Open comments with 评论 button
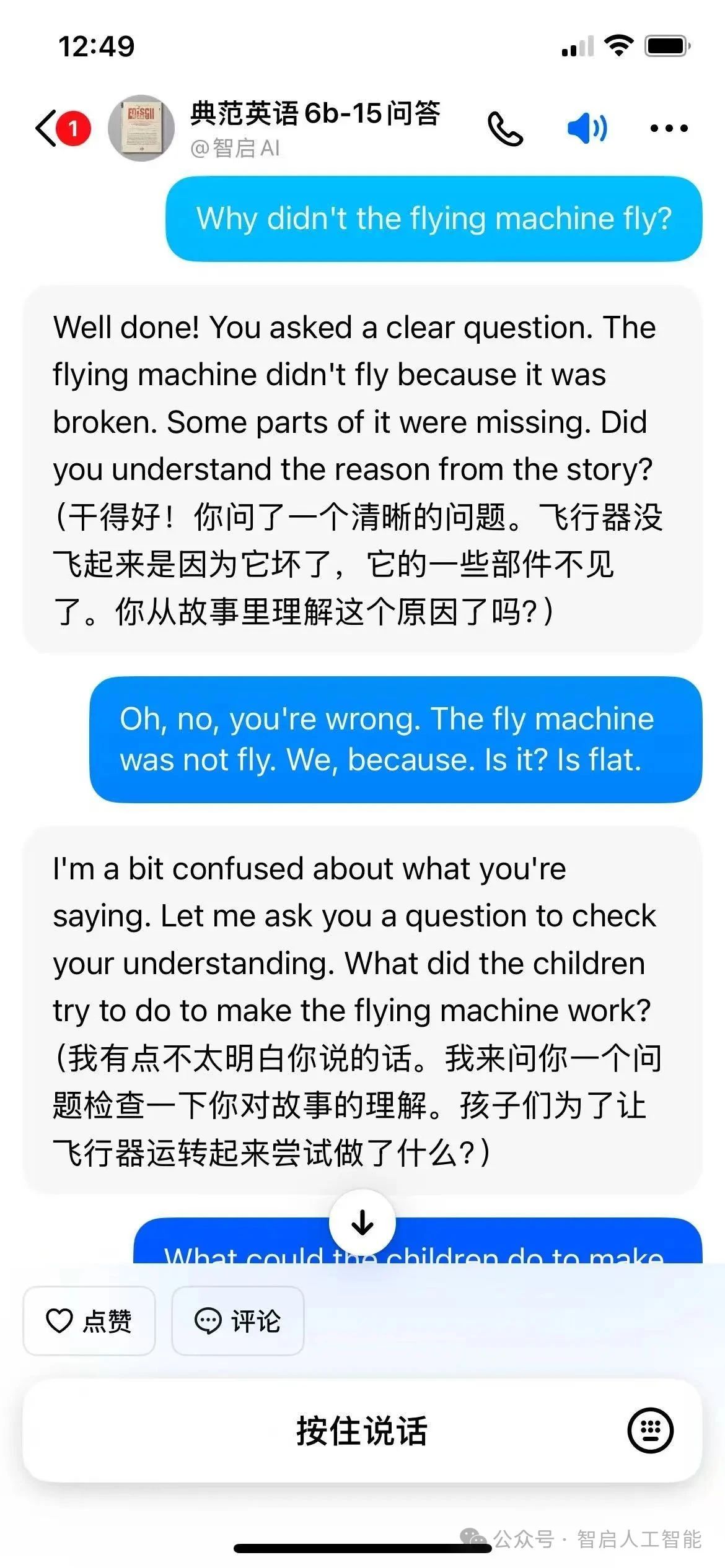The height and width of the screenshot is (1568, 725). (238, 1321)
